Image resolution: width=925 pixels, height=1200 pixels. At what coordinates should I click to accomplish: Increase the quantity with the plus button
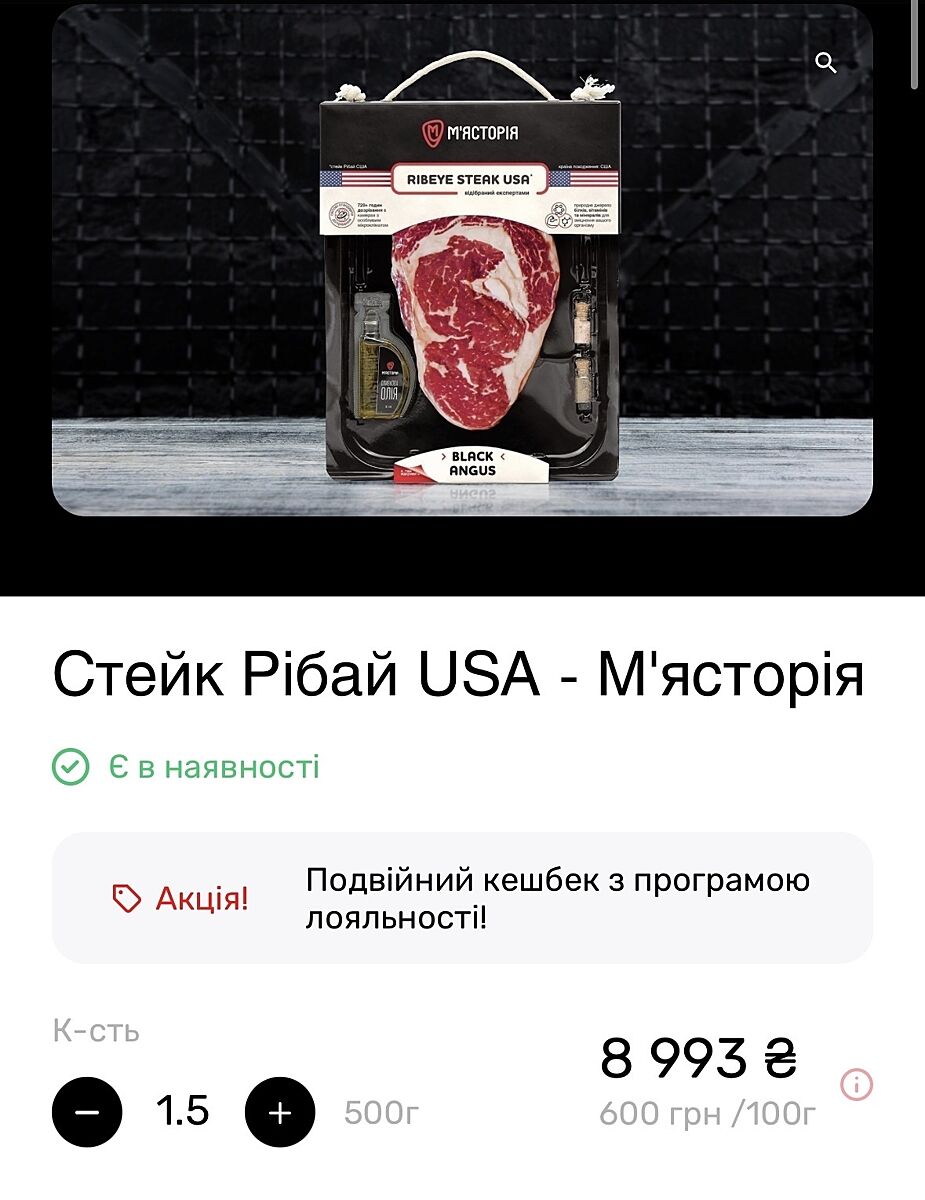pos(280,1112)
